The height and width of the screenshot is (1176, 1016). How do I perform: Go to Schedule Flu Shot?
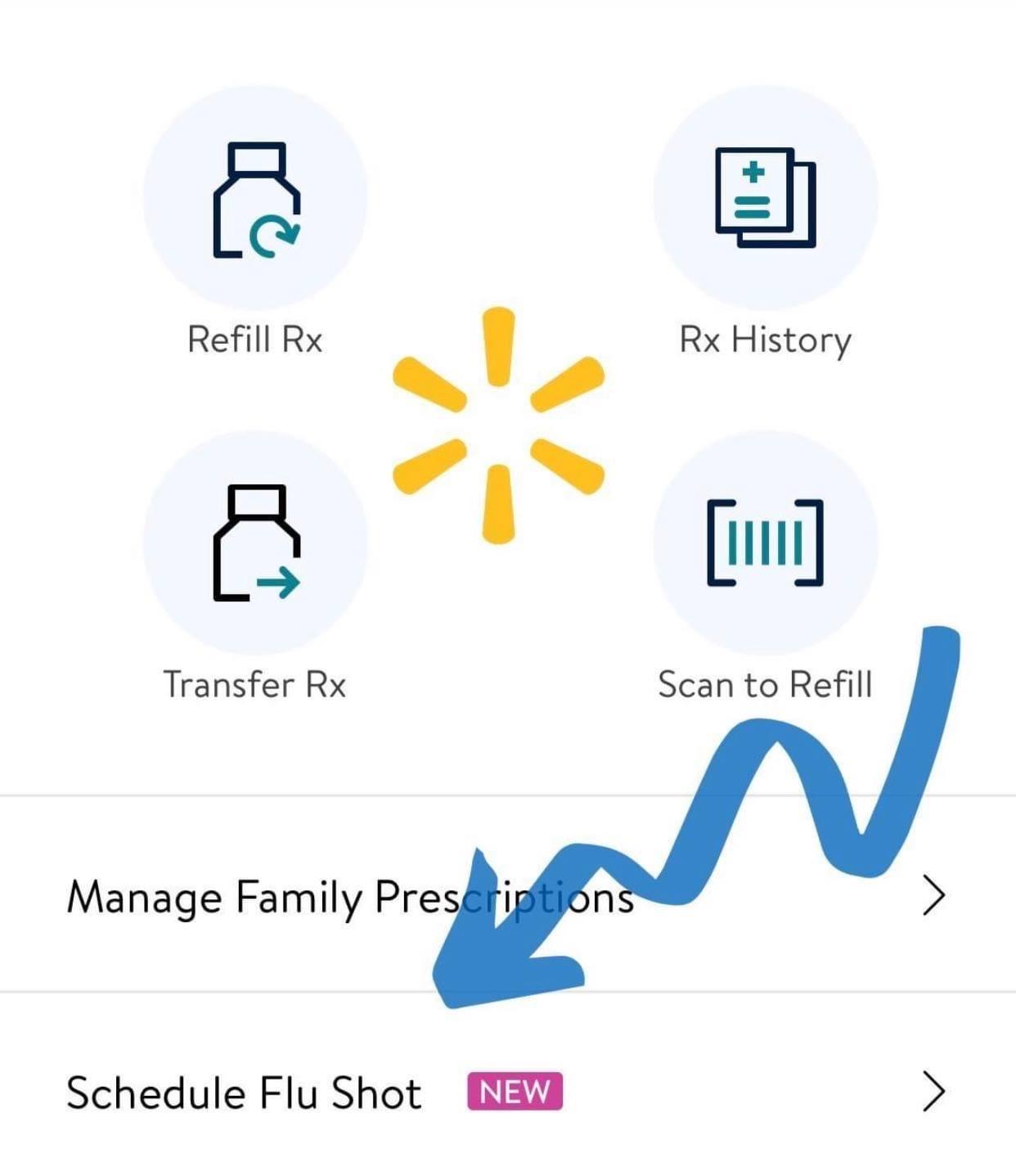245,1093
